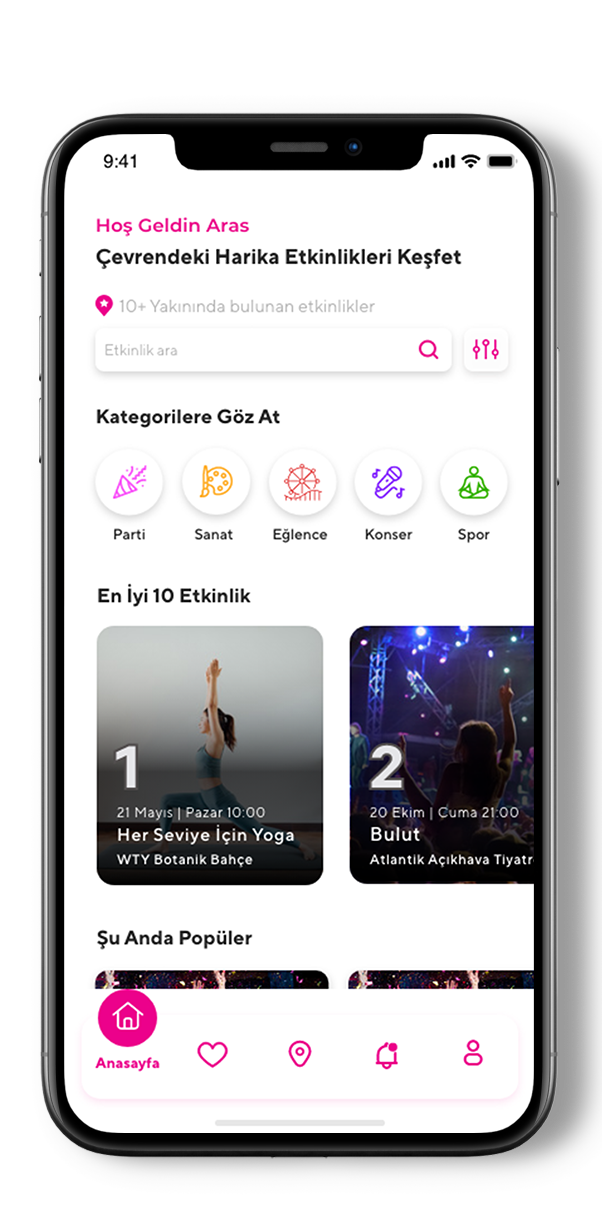Open the filter settings icon
Image resolution: width=602 pixels, height=1214 pixels.
tap(486, 350)
